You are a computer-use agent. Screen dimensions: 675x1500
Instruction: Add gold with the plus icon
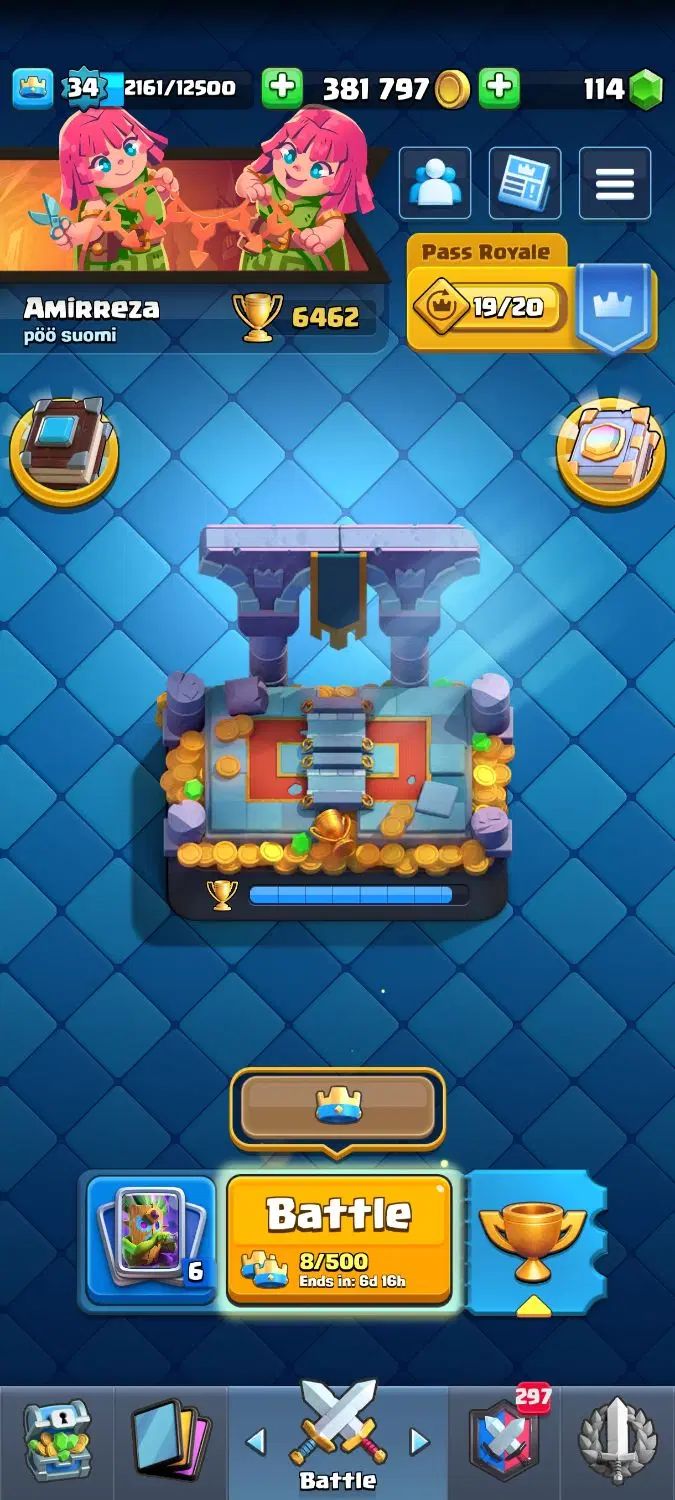282,89
